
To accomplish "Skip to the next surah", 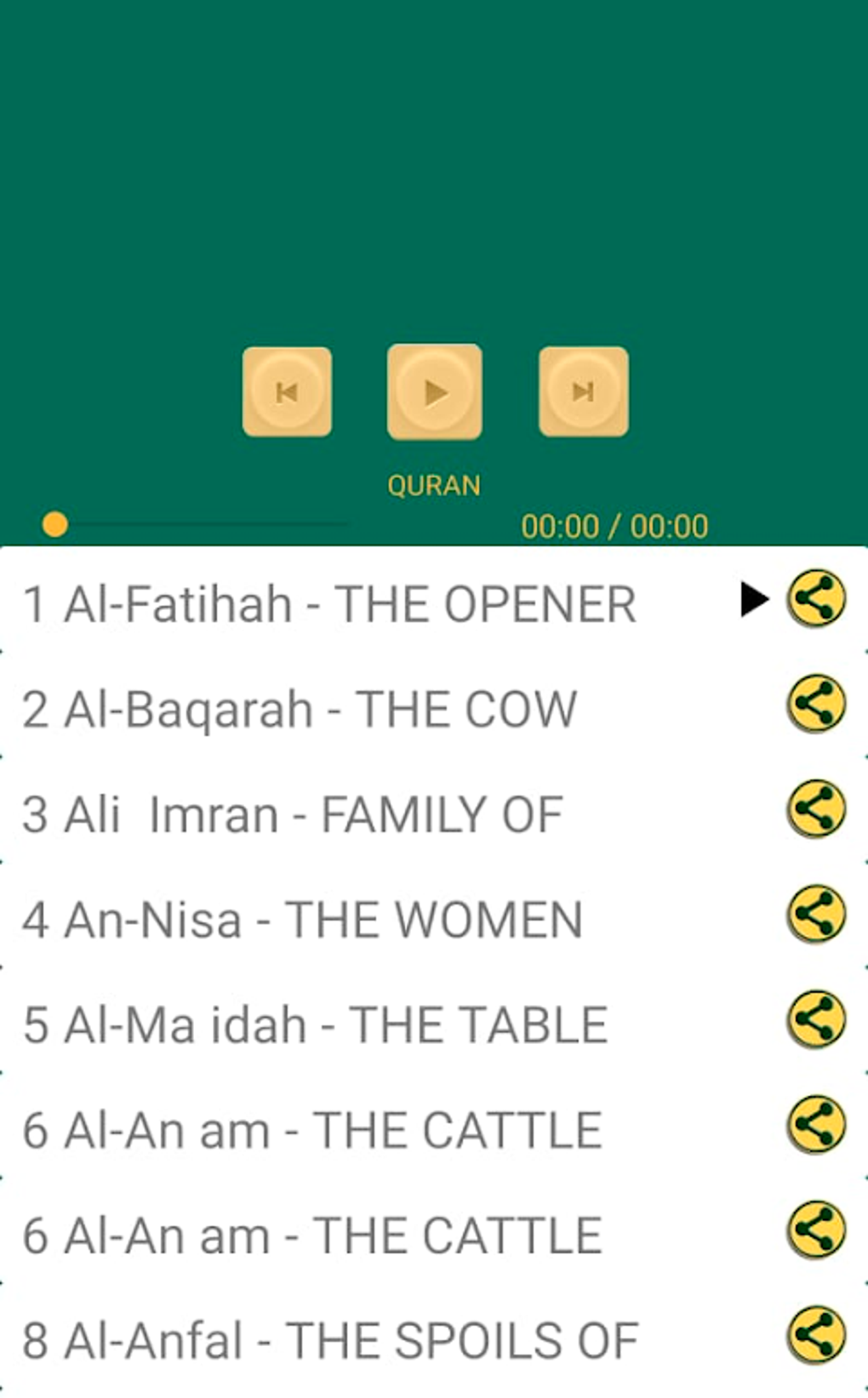I will tap(583, 392).
